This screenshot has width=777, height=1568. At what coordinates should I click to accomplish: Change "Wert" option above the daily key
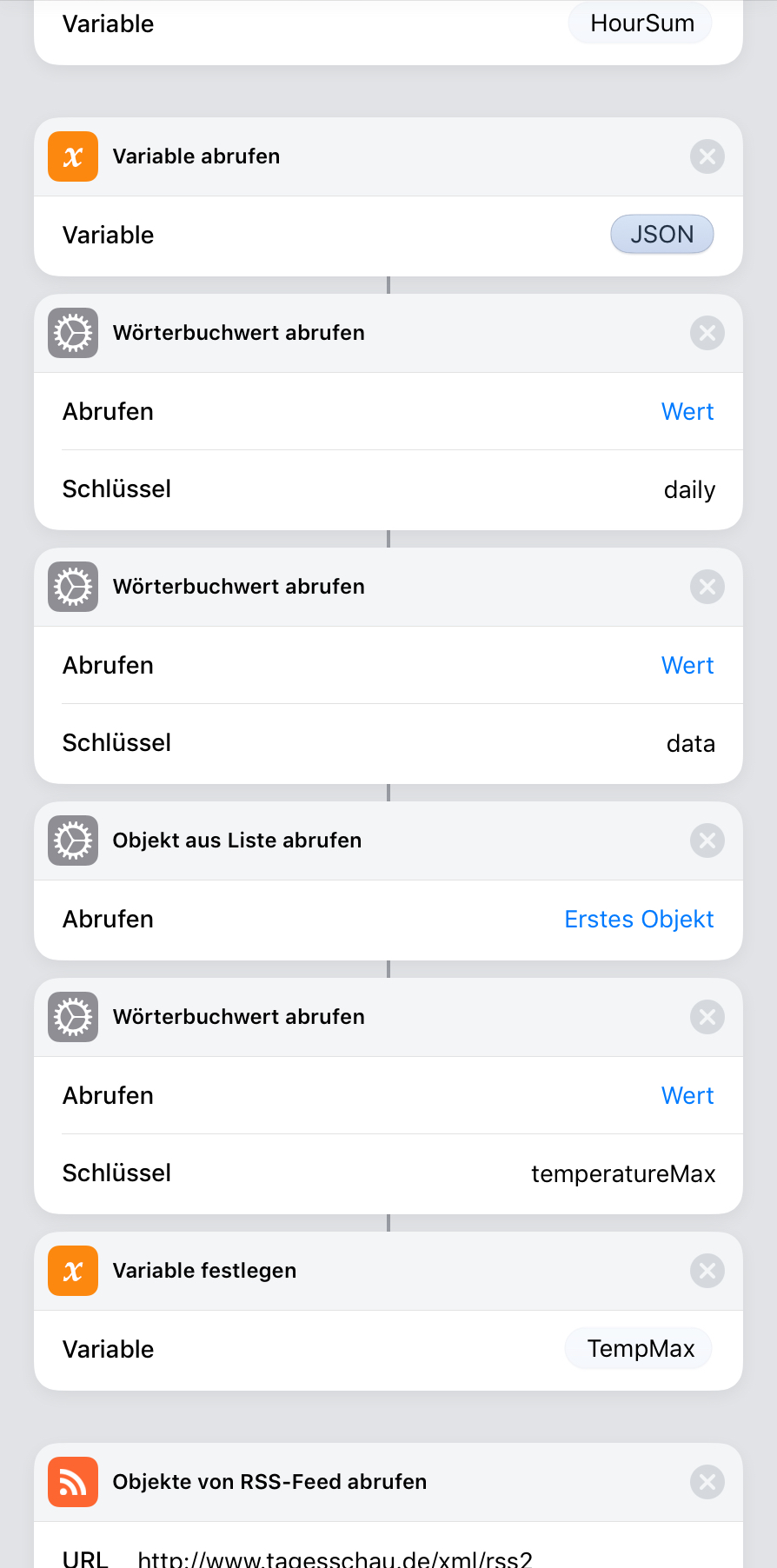point(687,412)
